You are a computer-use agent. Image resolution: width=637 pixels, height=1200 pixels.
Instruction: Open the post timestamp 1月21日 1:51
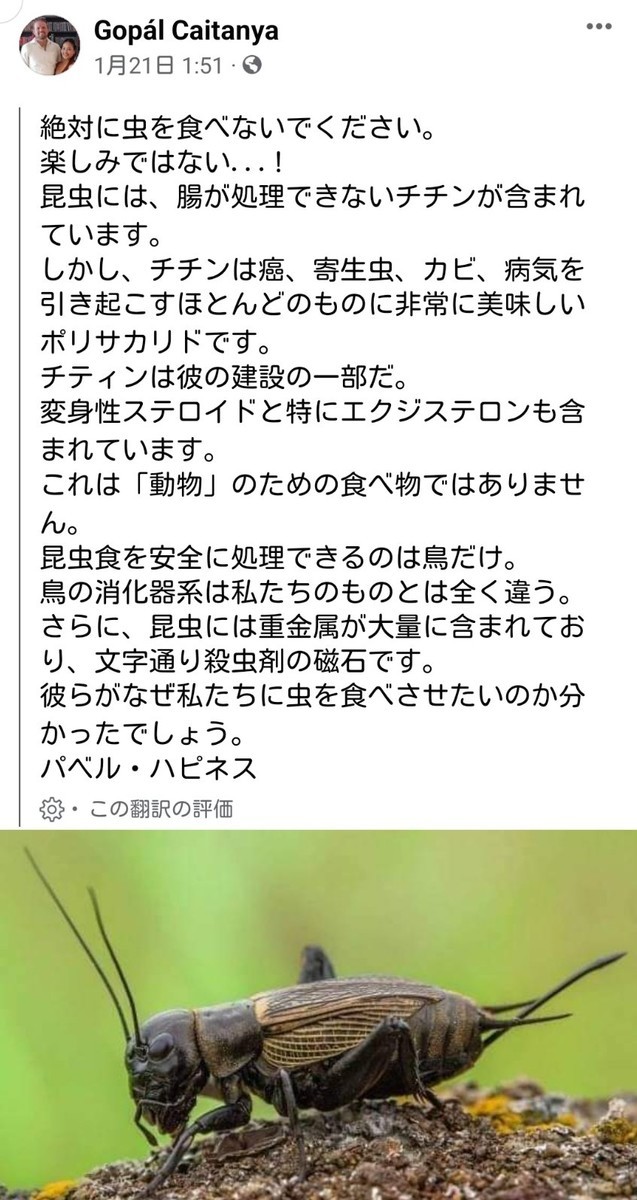tap(160, 66)
